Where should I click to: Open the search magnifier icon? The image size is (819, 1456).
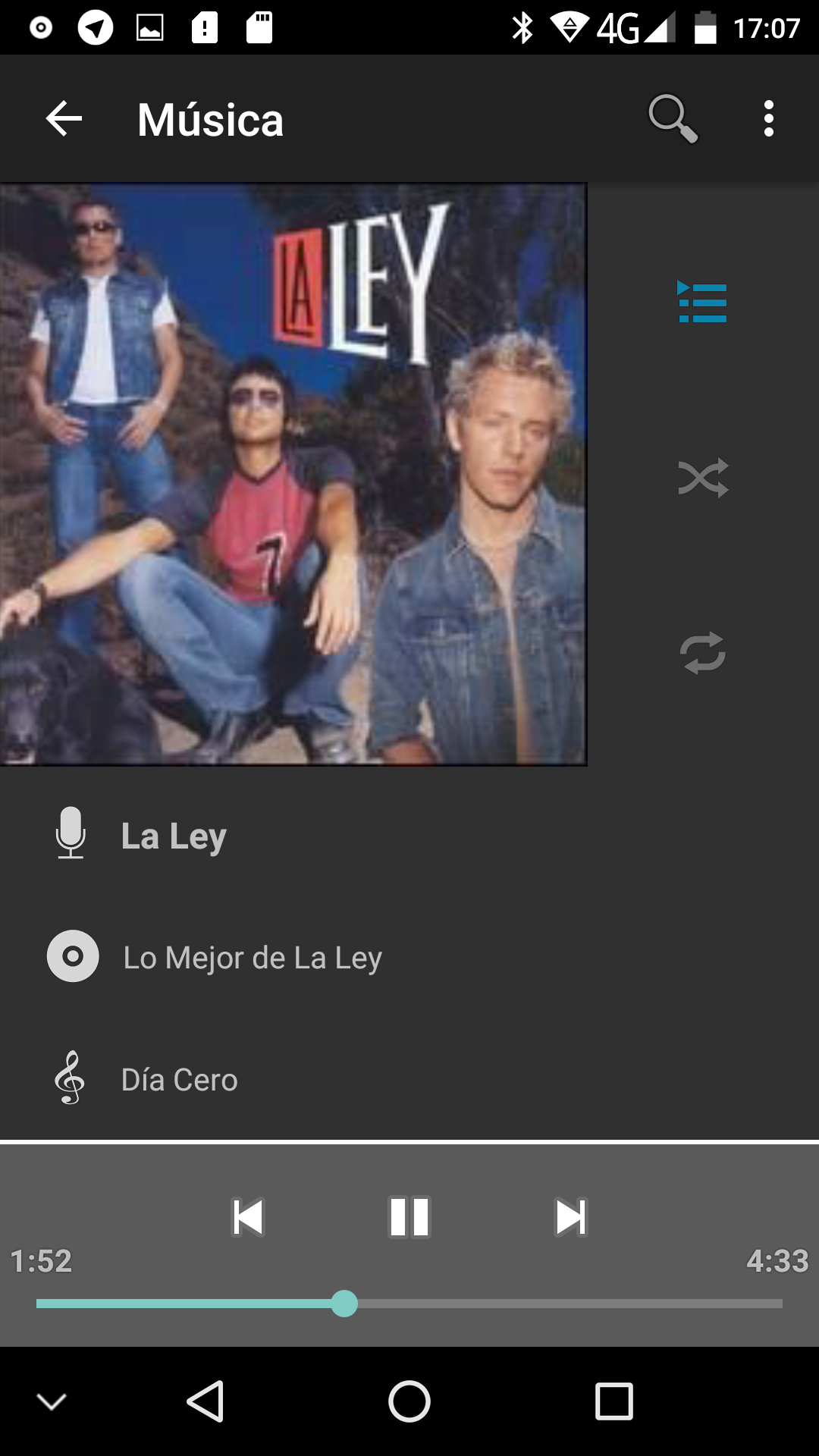[672, 119]
